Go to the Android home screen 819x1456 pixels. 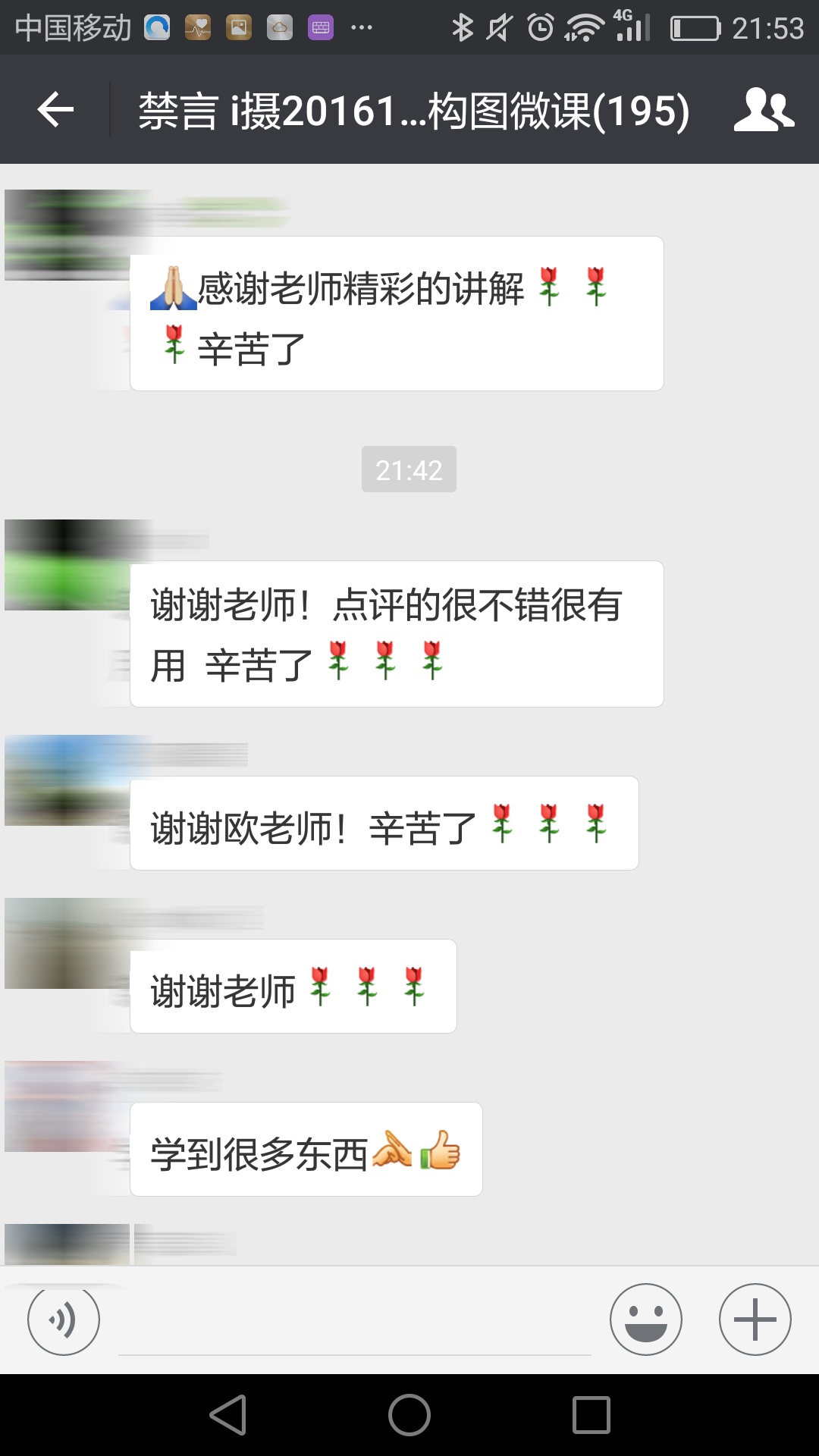click(x=409, y=1415)
